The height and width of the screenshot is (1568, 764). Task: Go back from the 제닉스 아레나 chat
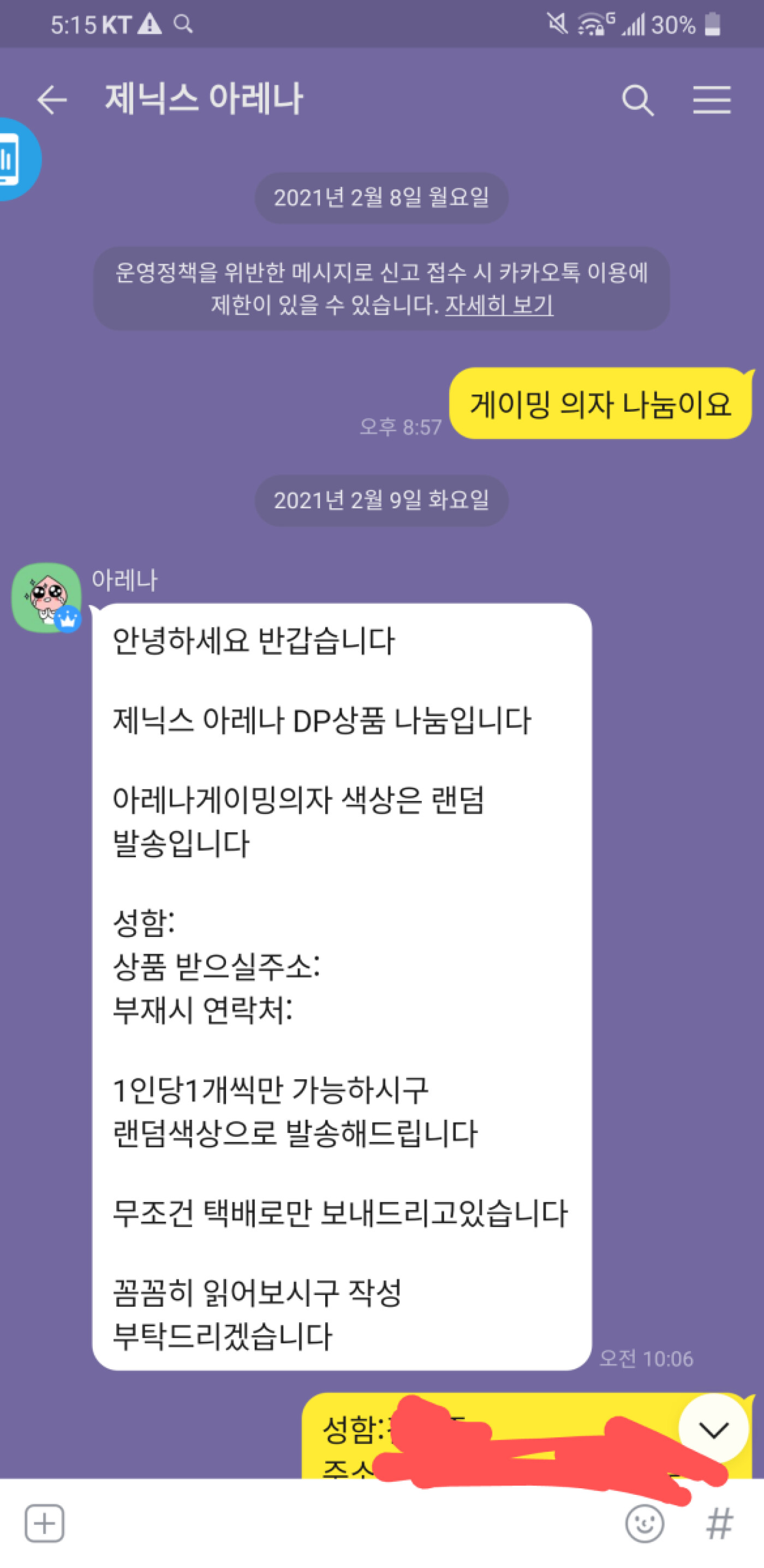click(52, 100)
